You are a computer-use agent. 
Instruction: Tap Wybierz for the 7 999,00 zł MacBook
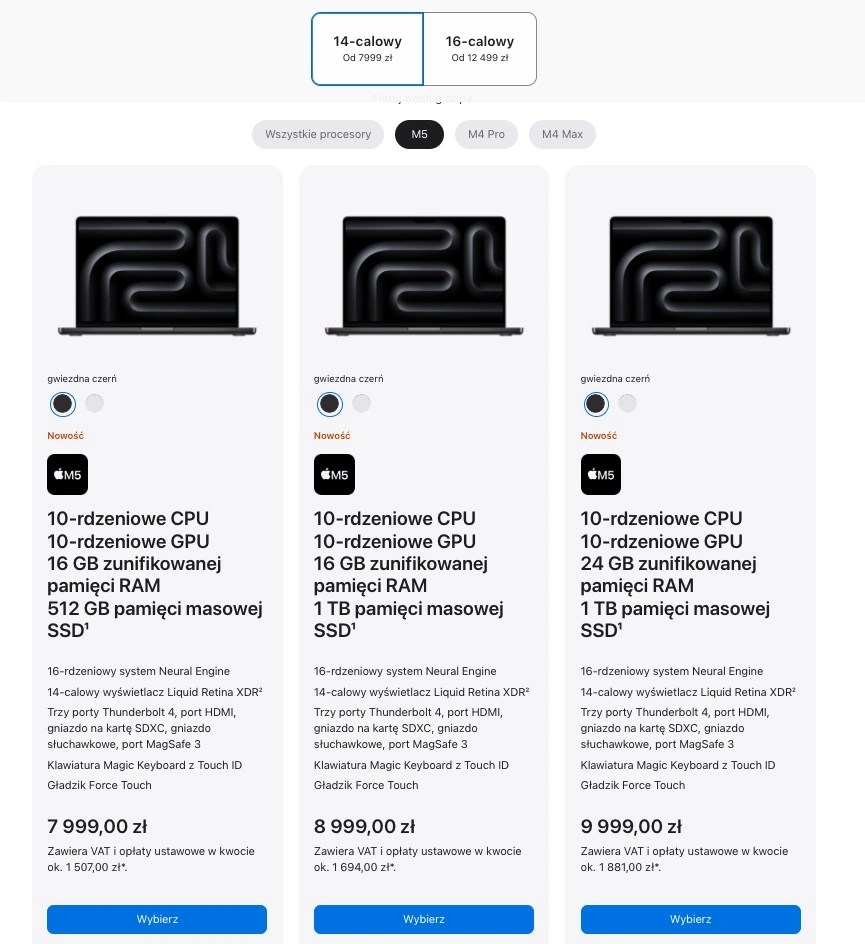click(x=157, y=919)
